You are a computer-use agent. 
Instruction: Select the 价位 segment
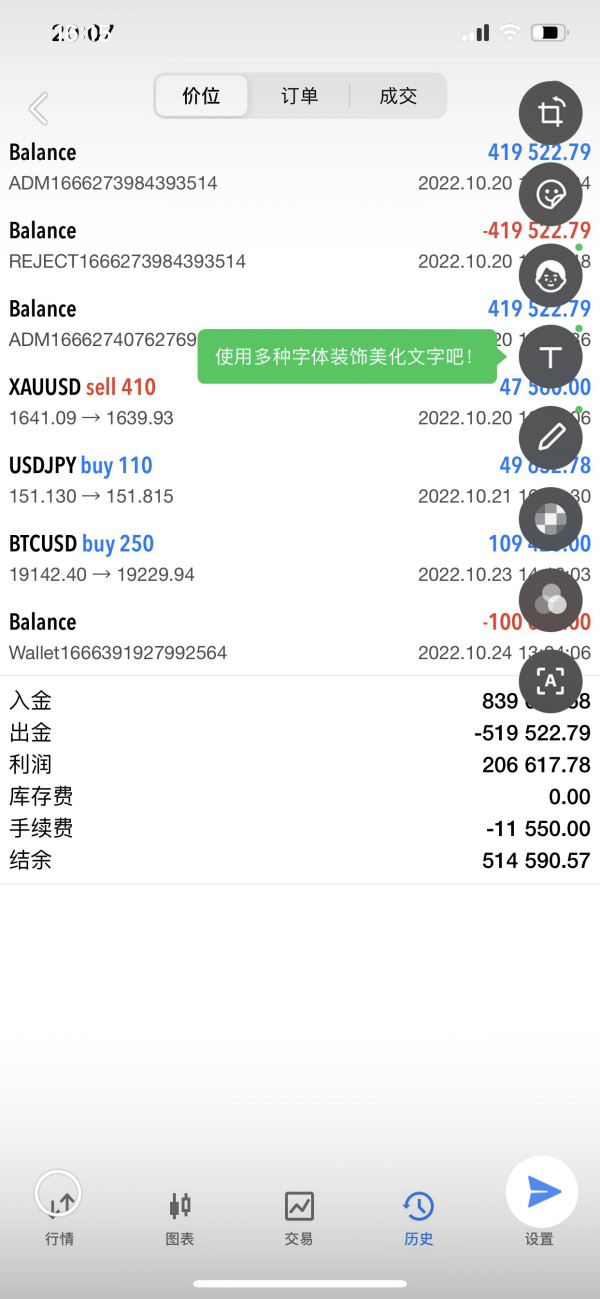coord(201,97)
